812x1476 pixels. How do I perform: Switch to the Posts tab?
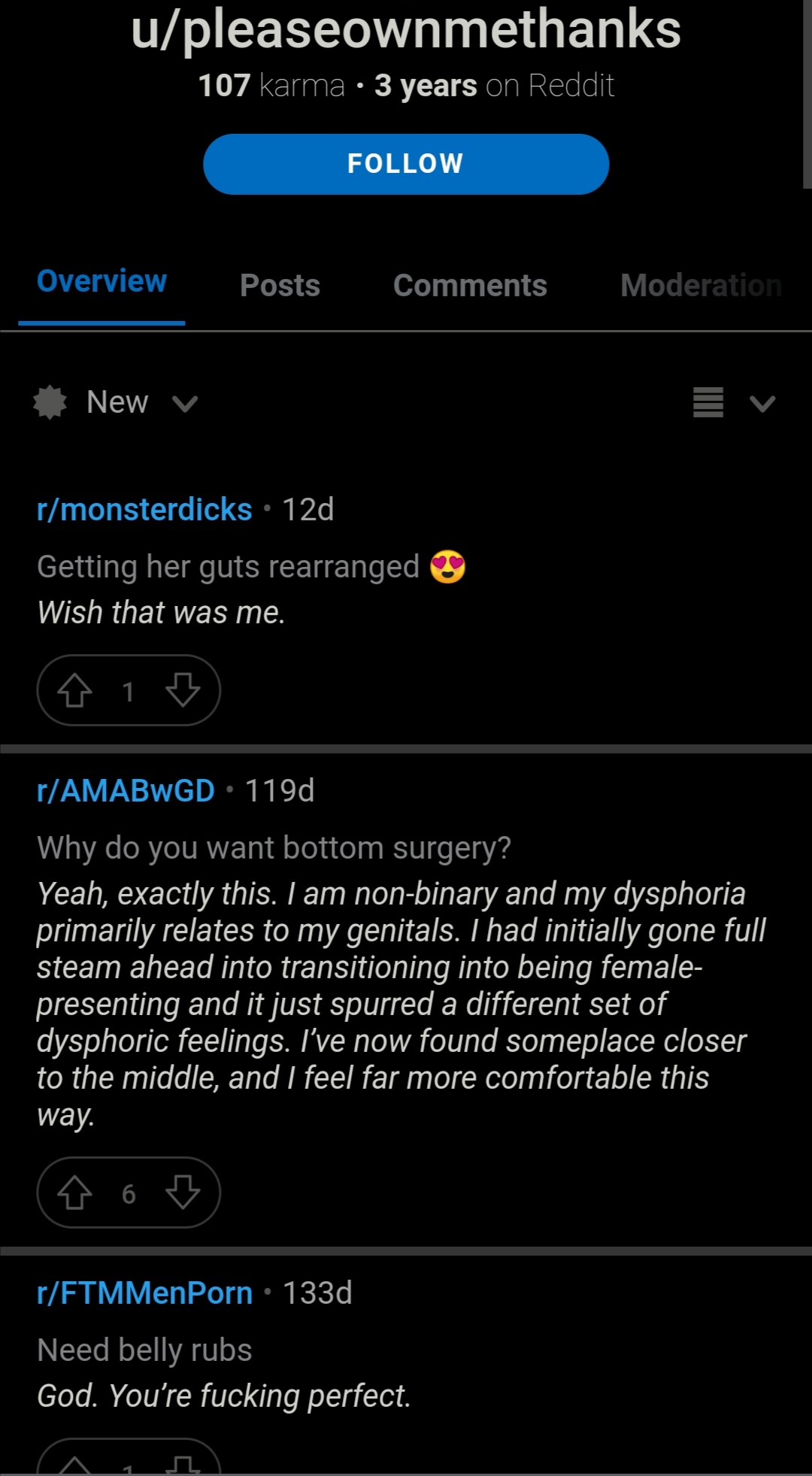coord(280,286)
